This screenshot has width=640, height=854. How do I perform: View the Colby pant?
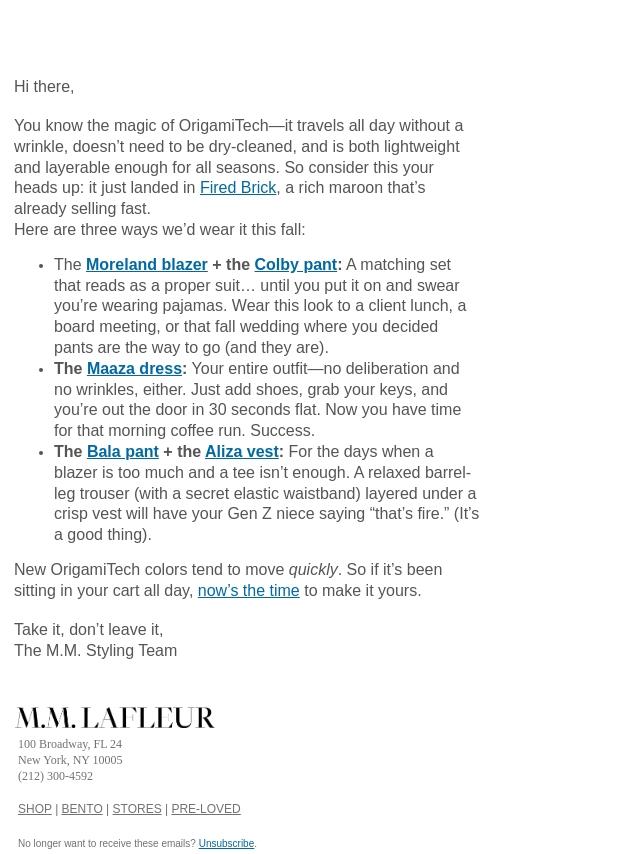click(x=296, y=265)
